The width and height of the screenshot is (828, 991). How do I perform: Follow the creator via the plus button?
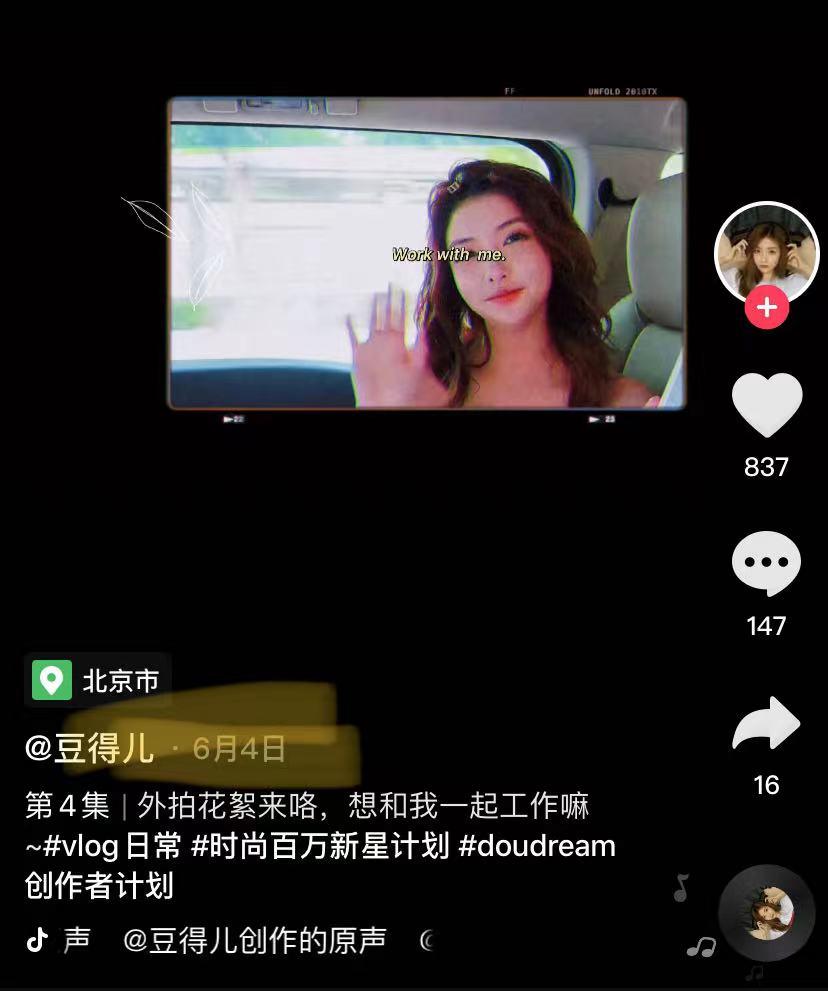click(766, 308)
